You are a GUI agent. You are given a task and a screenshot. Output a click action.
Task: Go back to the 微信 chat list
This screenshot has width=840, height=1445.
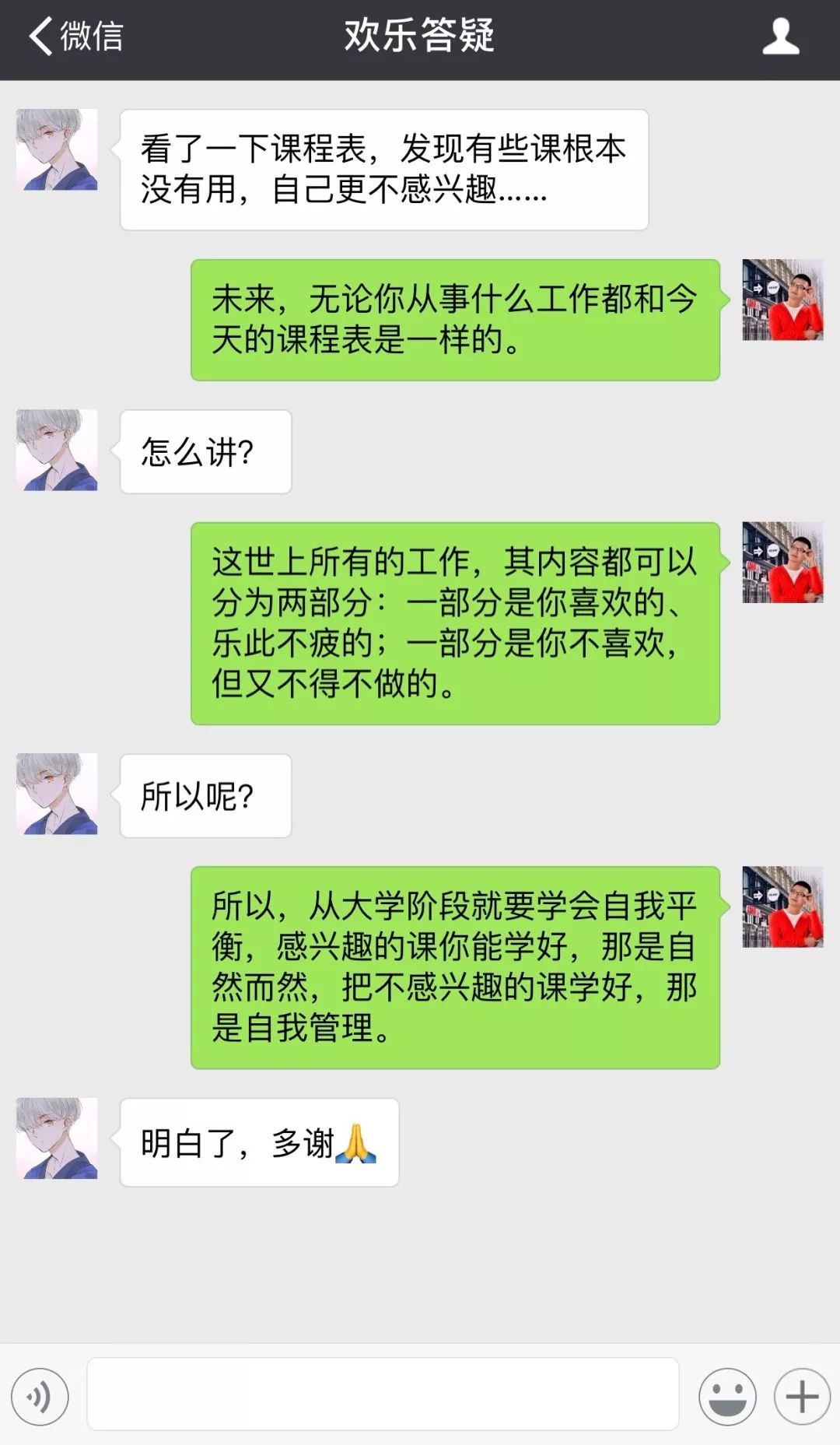[75, 37]
